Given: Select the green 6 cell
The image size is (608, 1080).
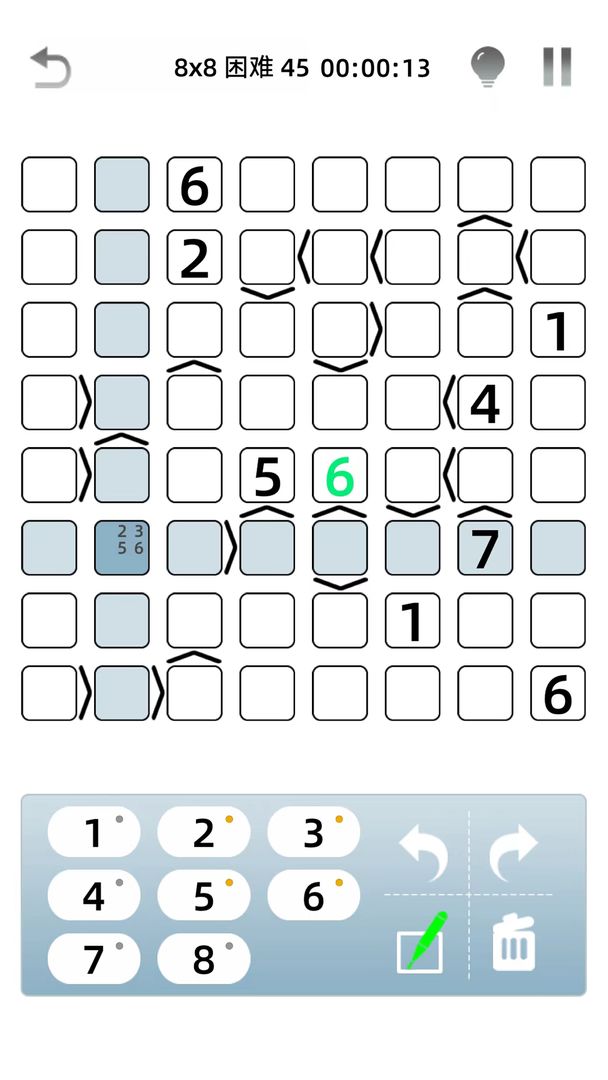Looking at the screenshot, I should coord(340,475).
